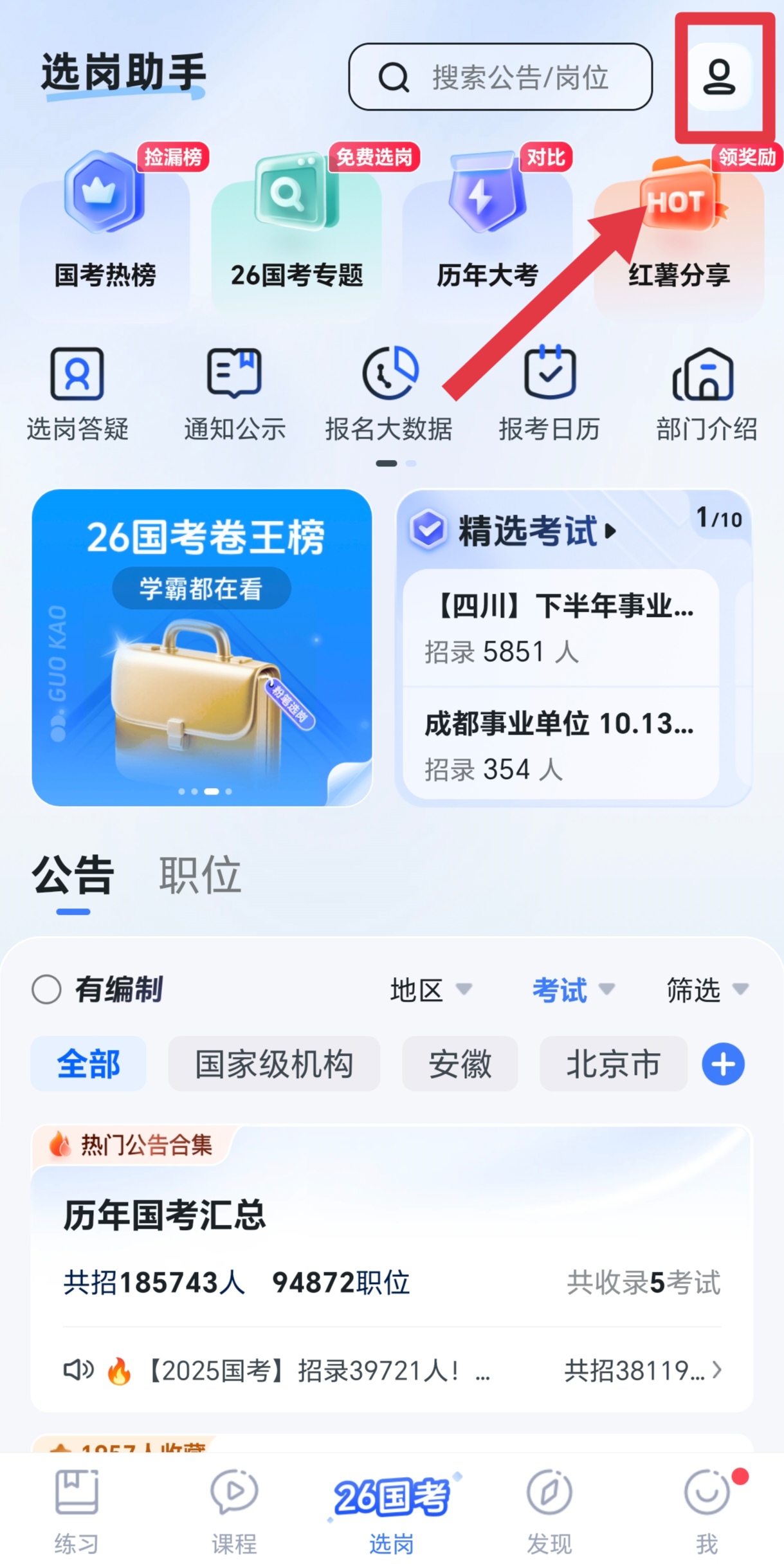784x1564 pixels.
Task: Enable the 有编制 filter
Action: click(47, 989)
